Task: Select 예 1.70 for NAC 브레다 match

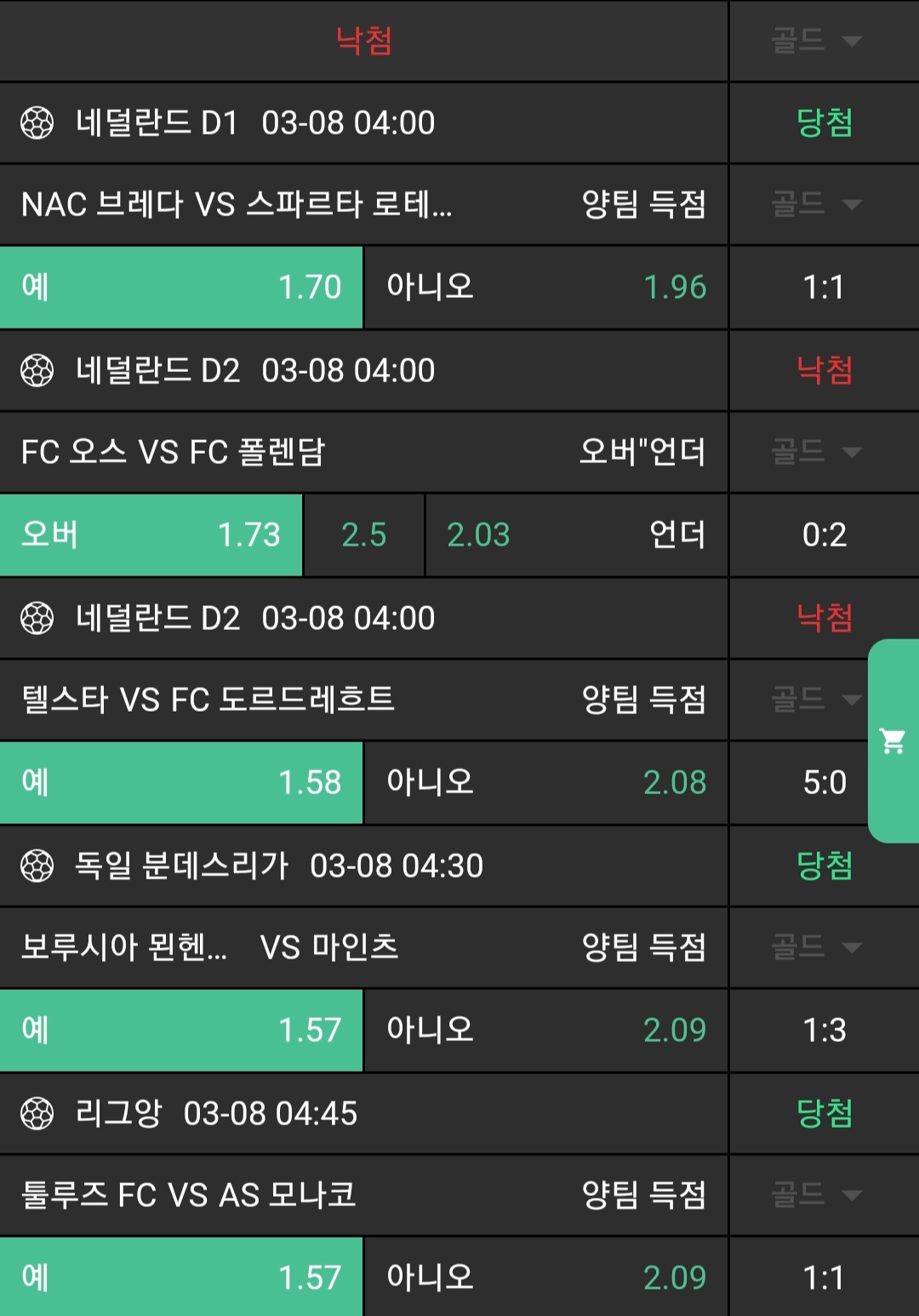Action: [181, 288]
